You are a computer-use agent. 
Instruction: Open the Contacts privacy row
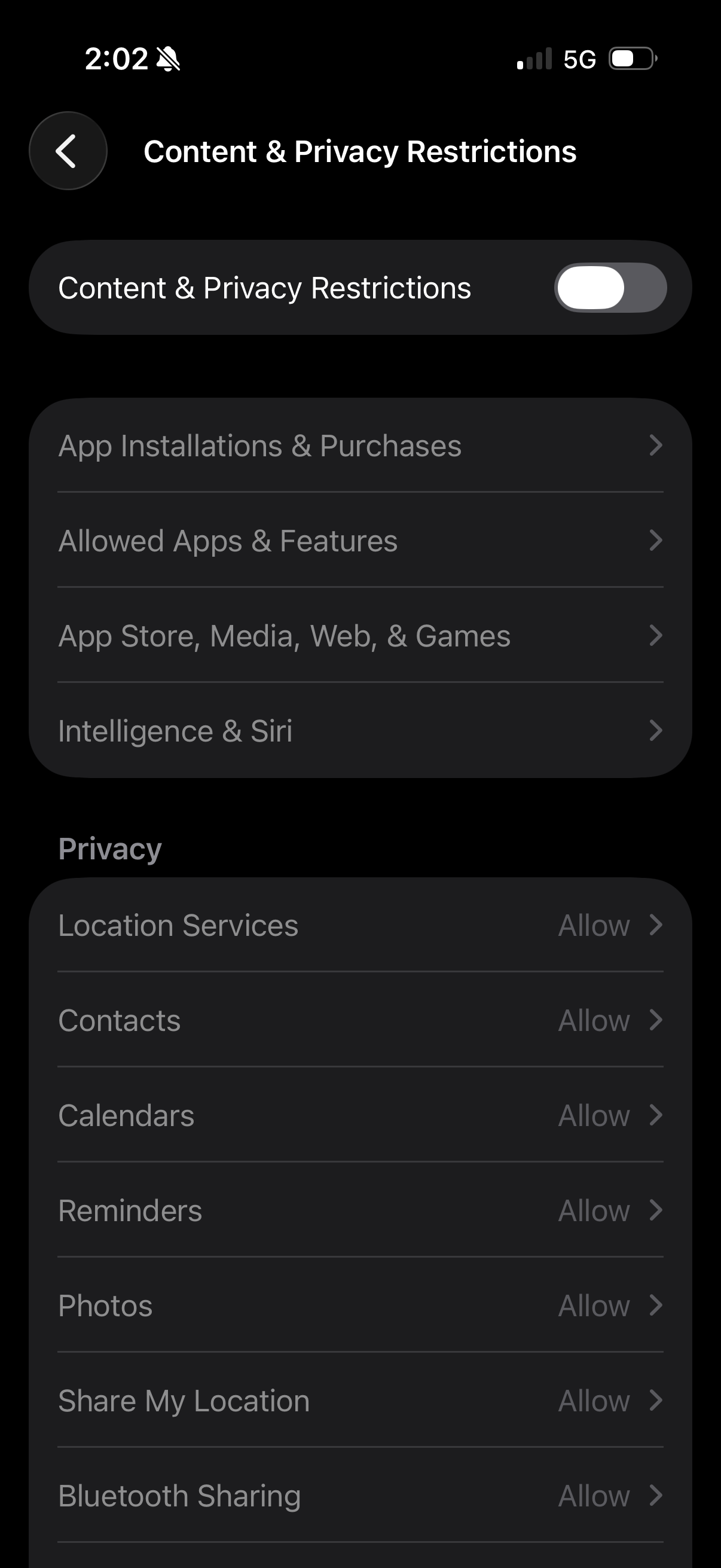[x=360, y=1020]
